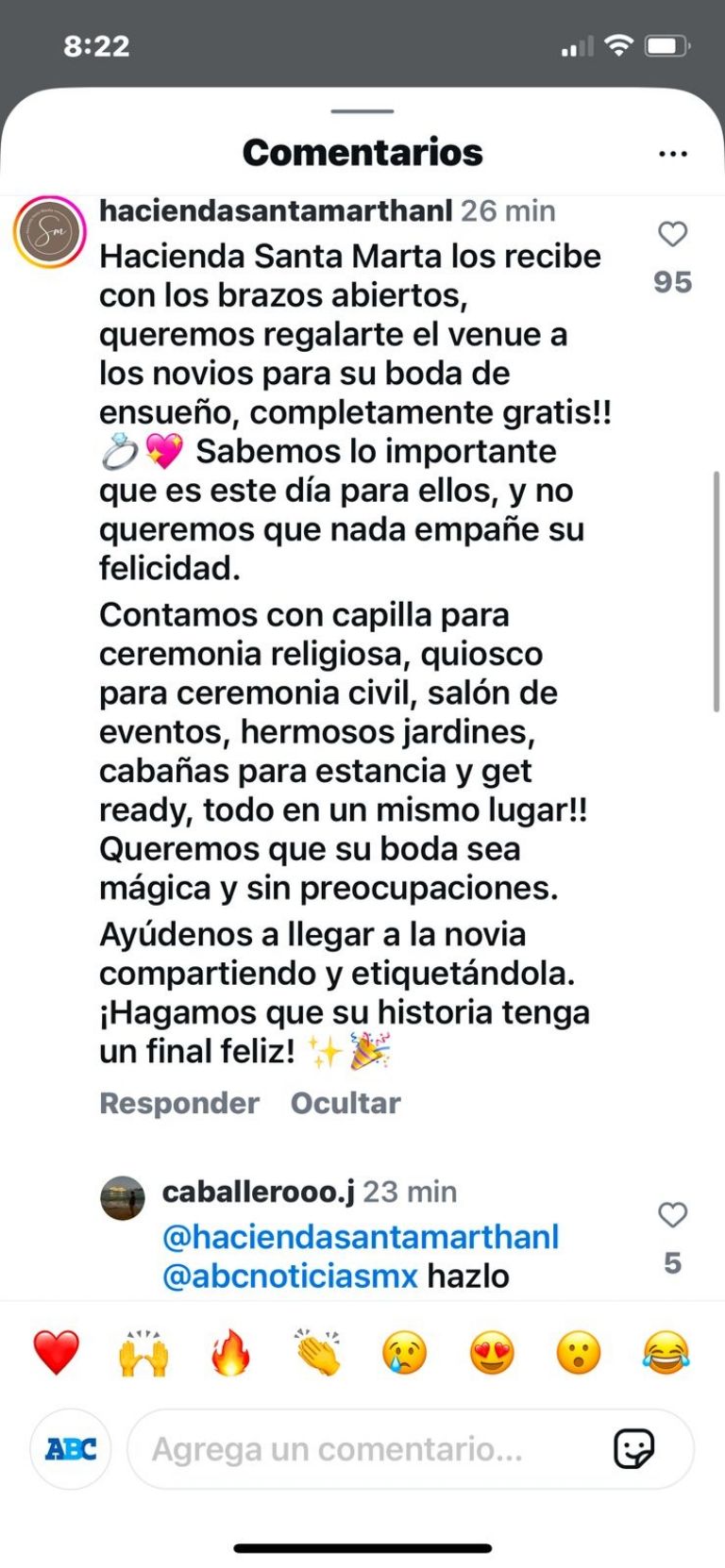
Task: Insert the surprised face emoji
Action: click(x=579, y=1353)
